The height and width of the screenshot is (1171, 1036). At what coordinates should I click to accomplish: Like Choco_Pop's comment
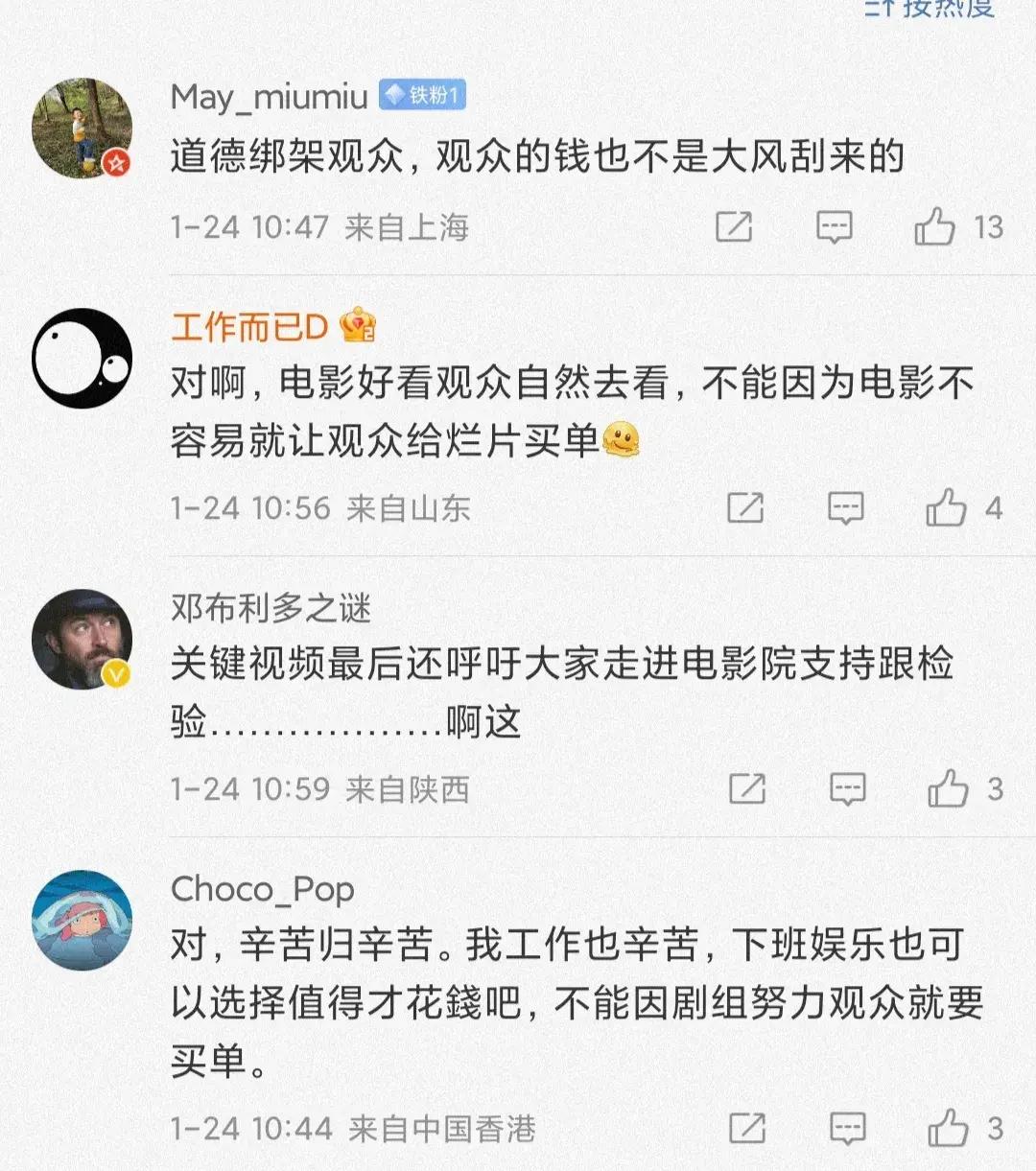(948, 1129)
